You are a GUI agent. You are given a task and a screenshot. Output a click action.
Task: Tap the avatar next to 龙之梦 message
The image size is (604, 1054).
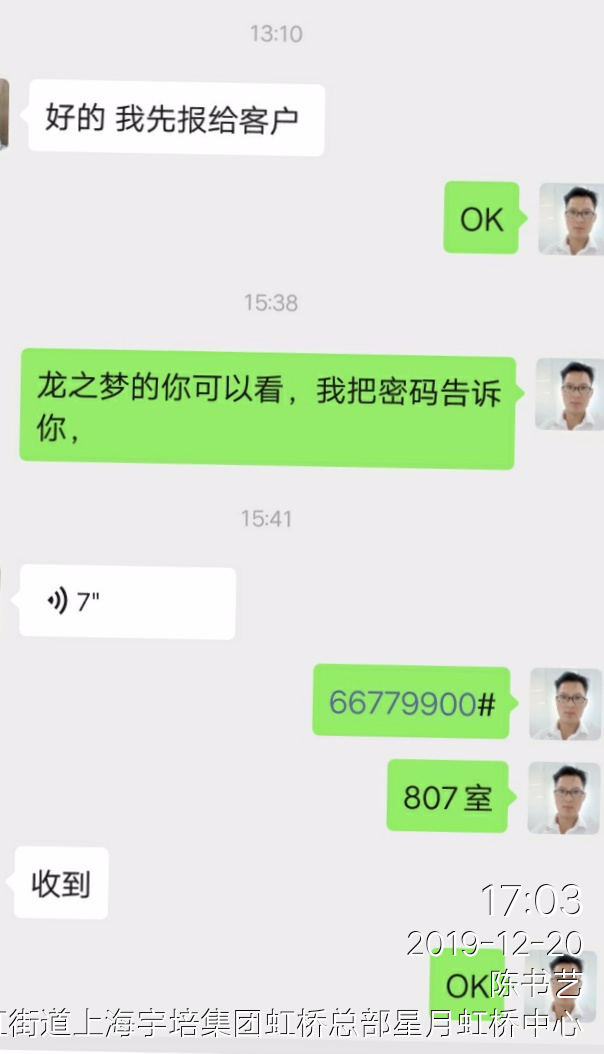(570, 394)
